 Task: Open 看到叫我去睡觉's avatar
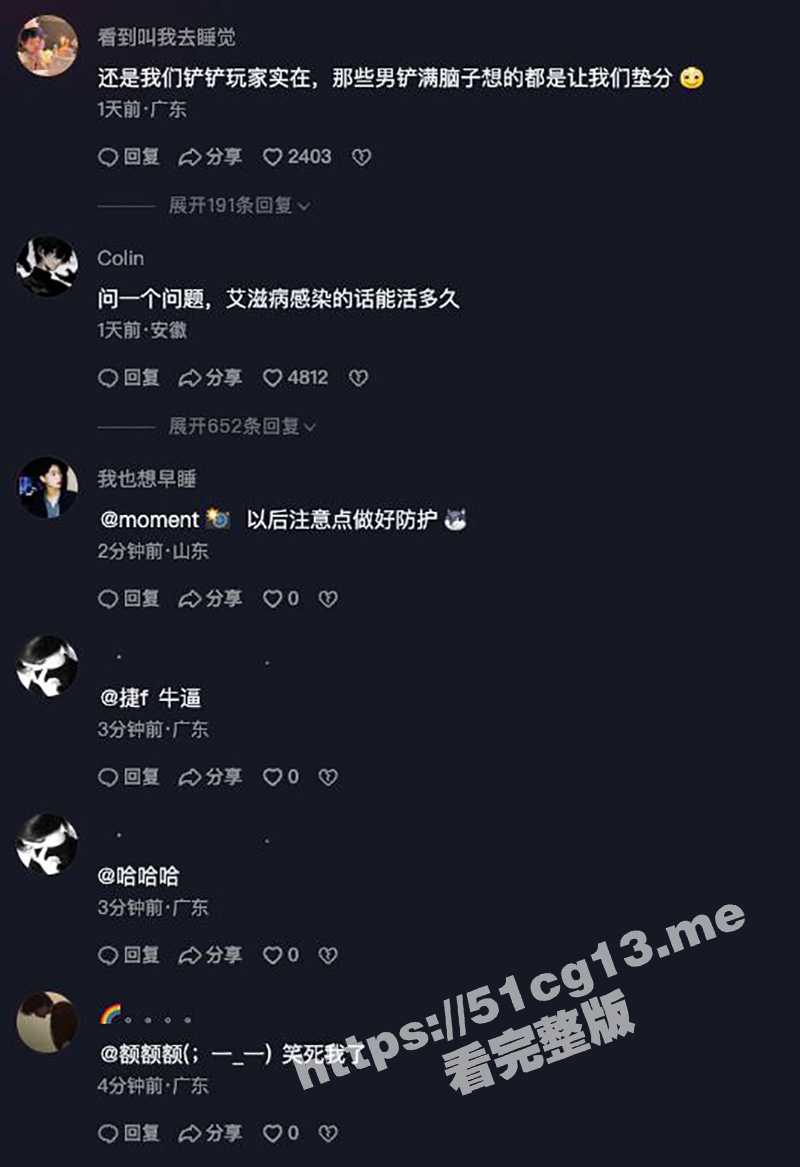coord(48,45)
